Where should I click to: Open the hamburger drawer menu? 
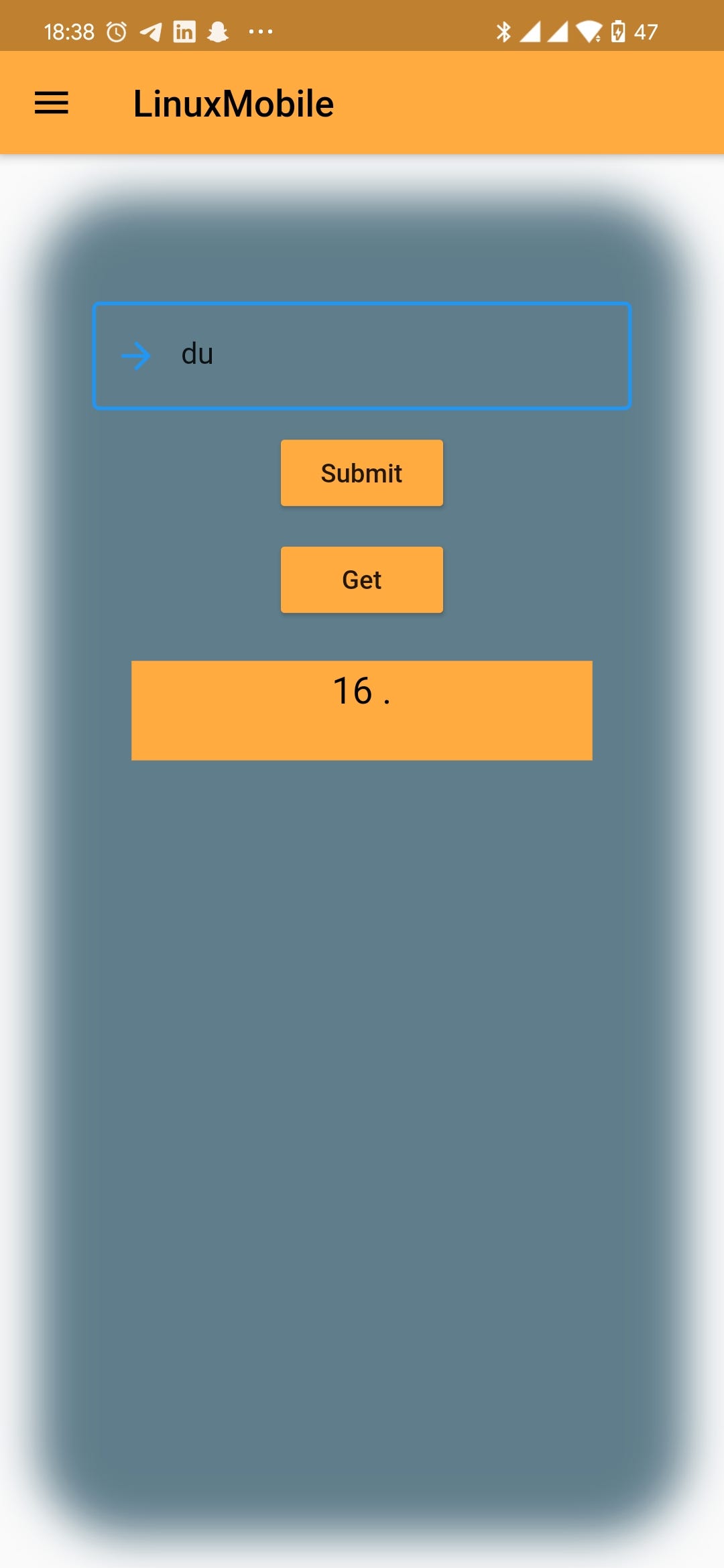pyautogui.click(x=52, y=103)
